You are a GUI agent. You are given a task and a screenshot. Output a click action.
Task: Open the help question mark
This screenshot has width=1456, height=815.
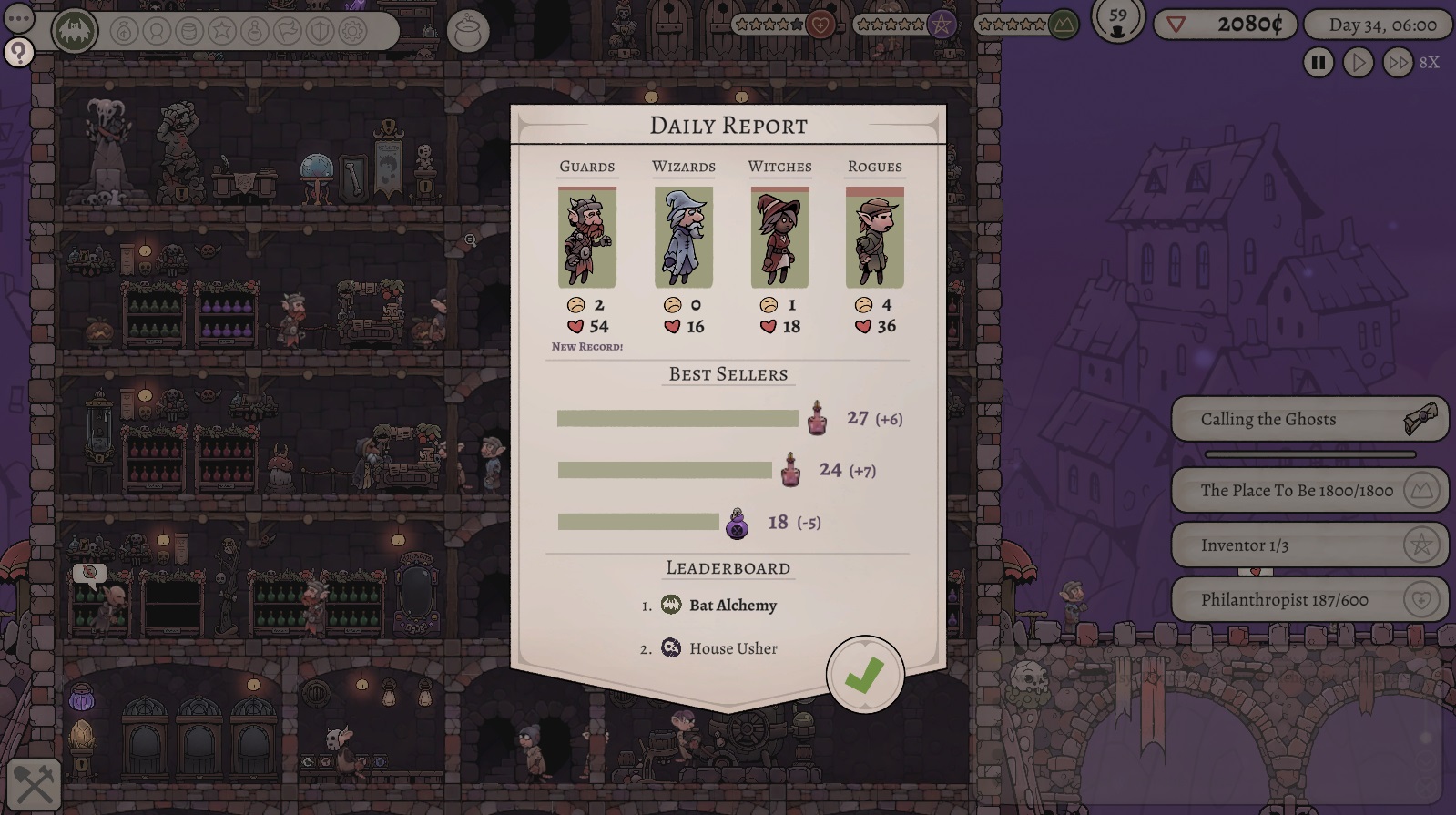[18, 53]
